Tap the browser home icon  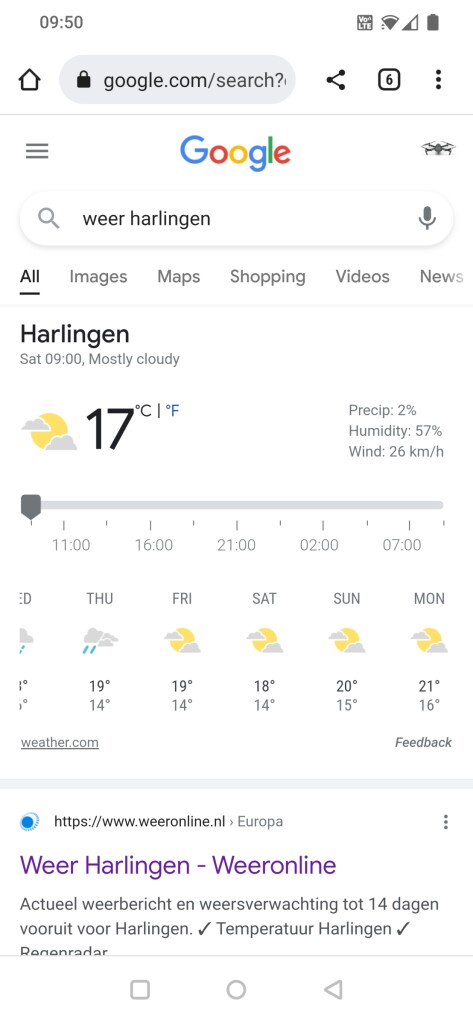coord(29,80)
